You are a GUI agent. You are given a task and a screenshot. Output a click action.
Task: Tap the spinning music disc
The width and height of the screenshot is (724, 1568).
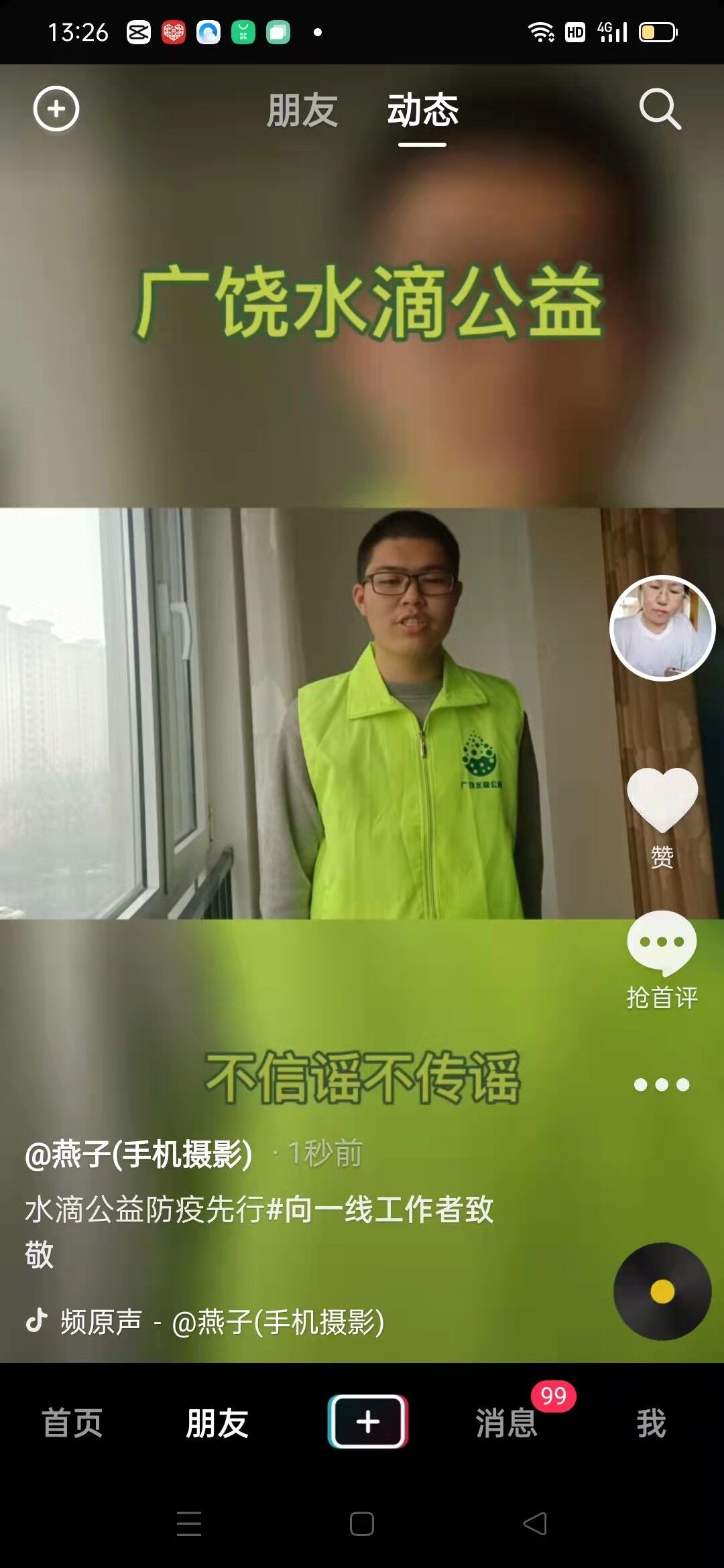pyautogui.click(x=662, y=1291)
